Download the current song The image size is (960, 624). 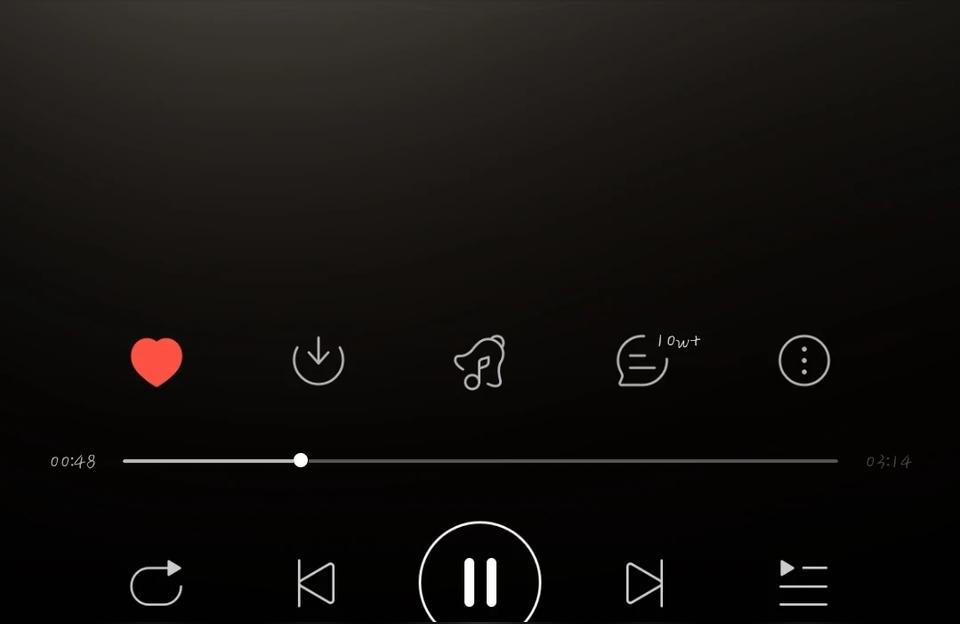coord(318,360)
